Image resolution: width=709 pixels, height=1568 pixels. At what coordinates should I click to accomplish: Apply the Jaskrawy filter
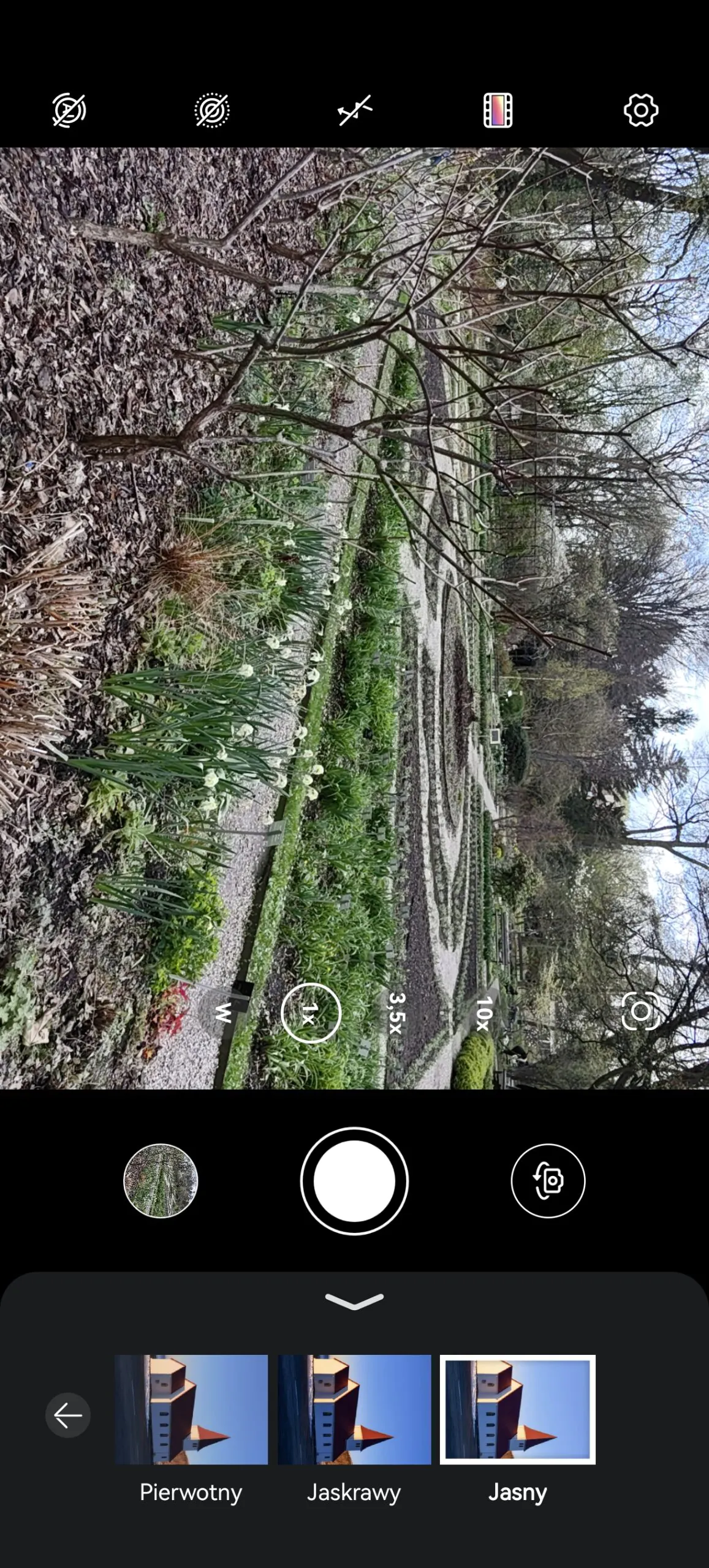coord(354,1409)
